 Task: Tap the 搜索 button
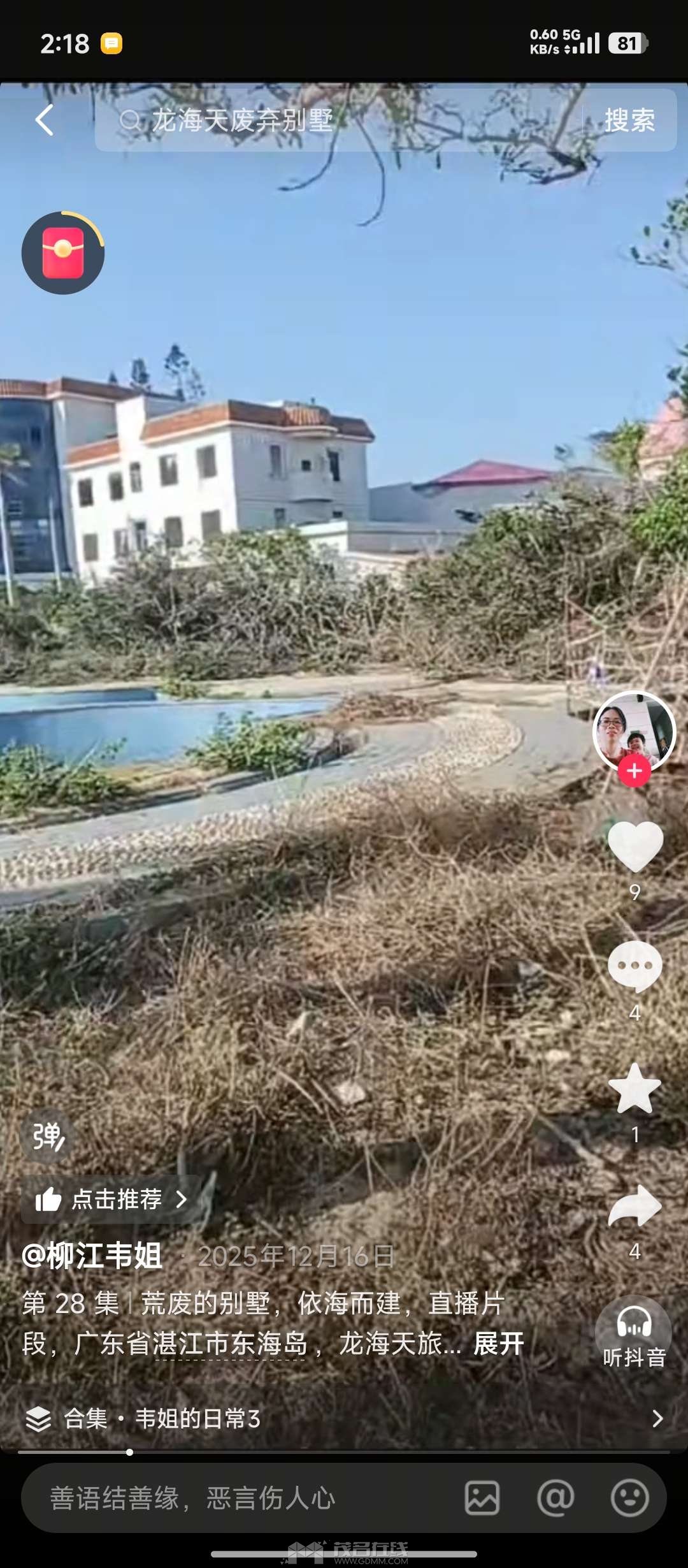tap(629, 120)
